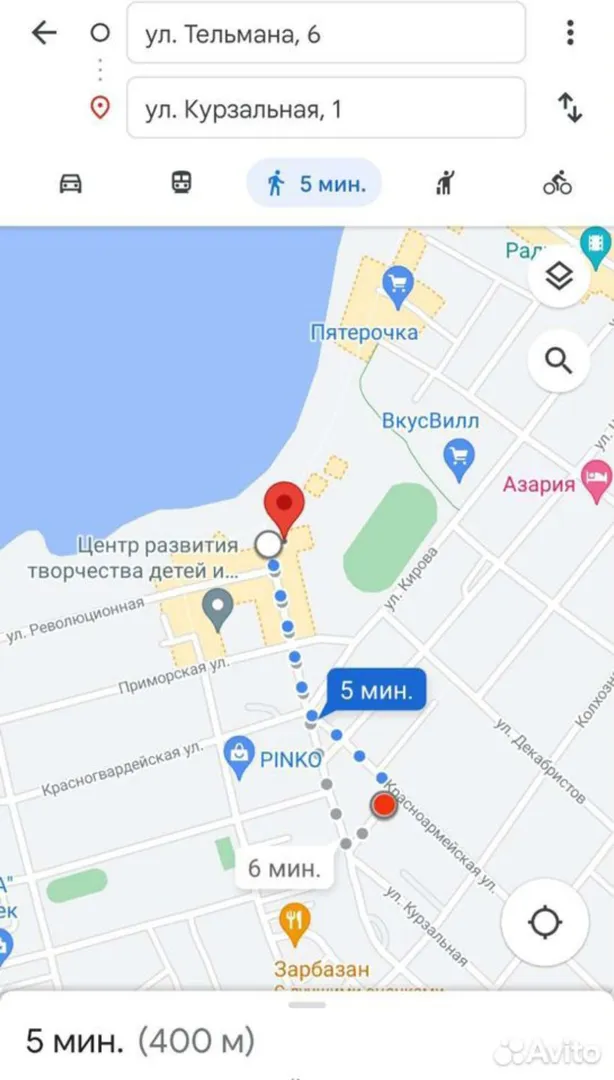Center map on my location
614x1080 pixels.
click(x=544, y=921)
